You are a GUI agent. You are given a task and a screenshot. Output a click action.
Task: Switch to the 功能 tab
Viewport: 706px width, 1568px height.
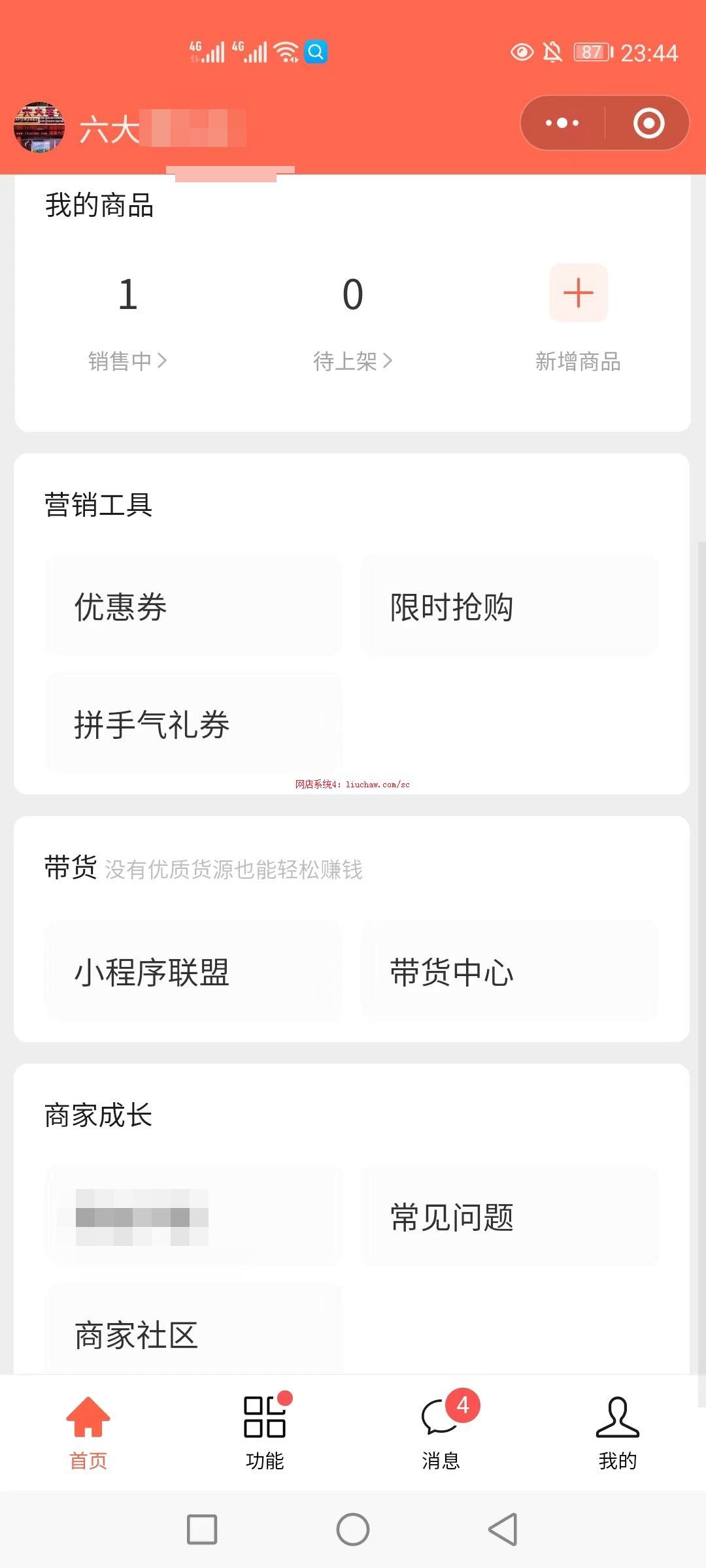(265, 1431)
